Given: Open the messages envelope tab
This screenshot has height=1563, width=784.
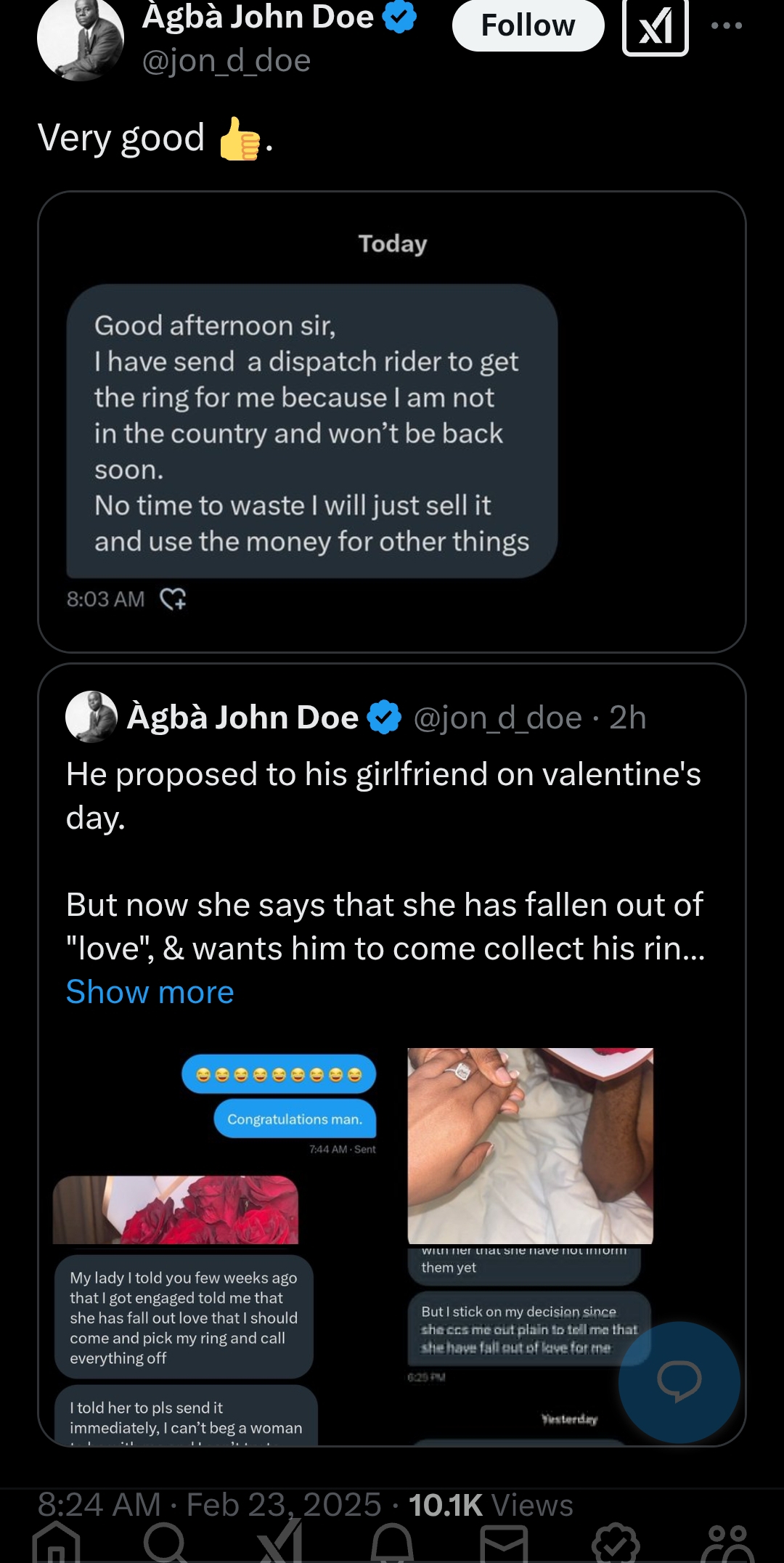Looking at the screenshot, I should (x=504, y=1543).
